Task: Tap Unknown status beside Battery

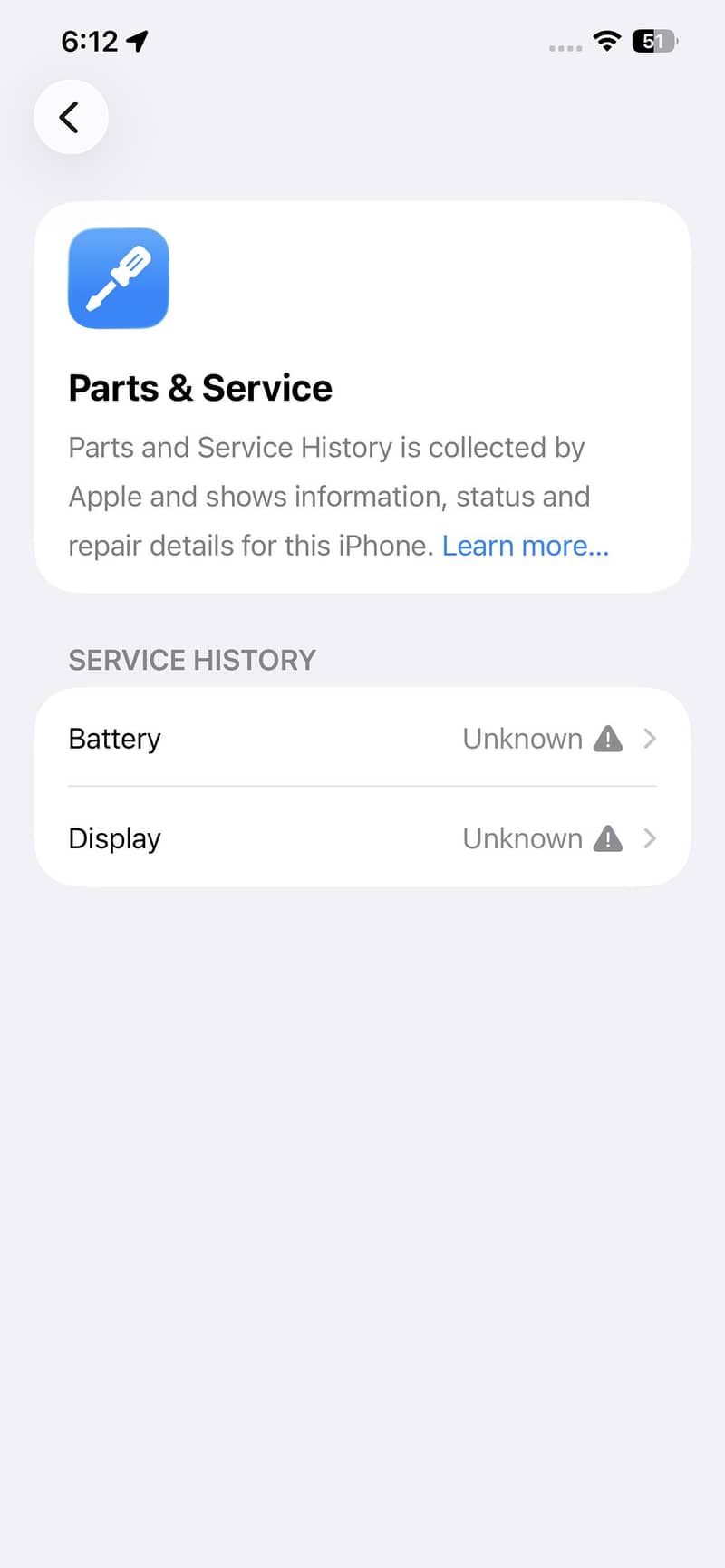Action: tap(521, 738)
